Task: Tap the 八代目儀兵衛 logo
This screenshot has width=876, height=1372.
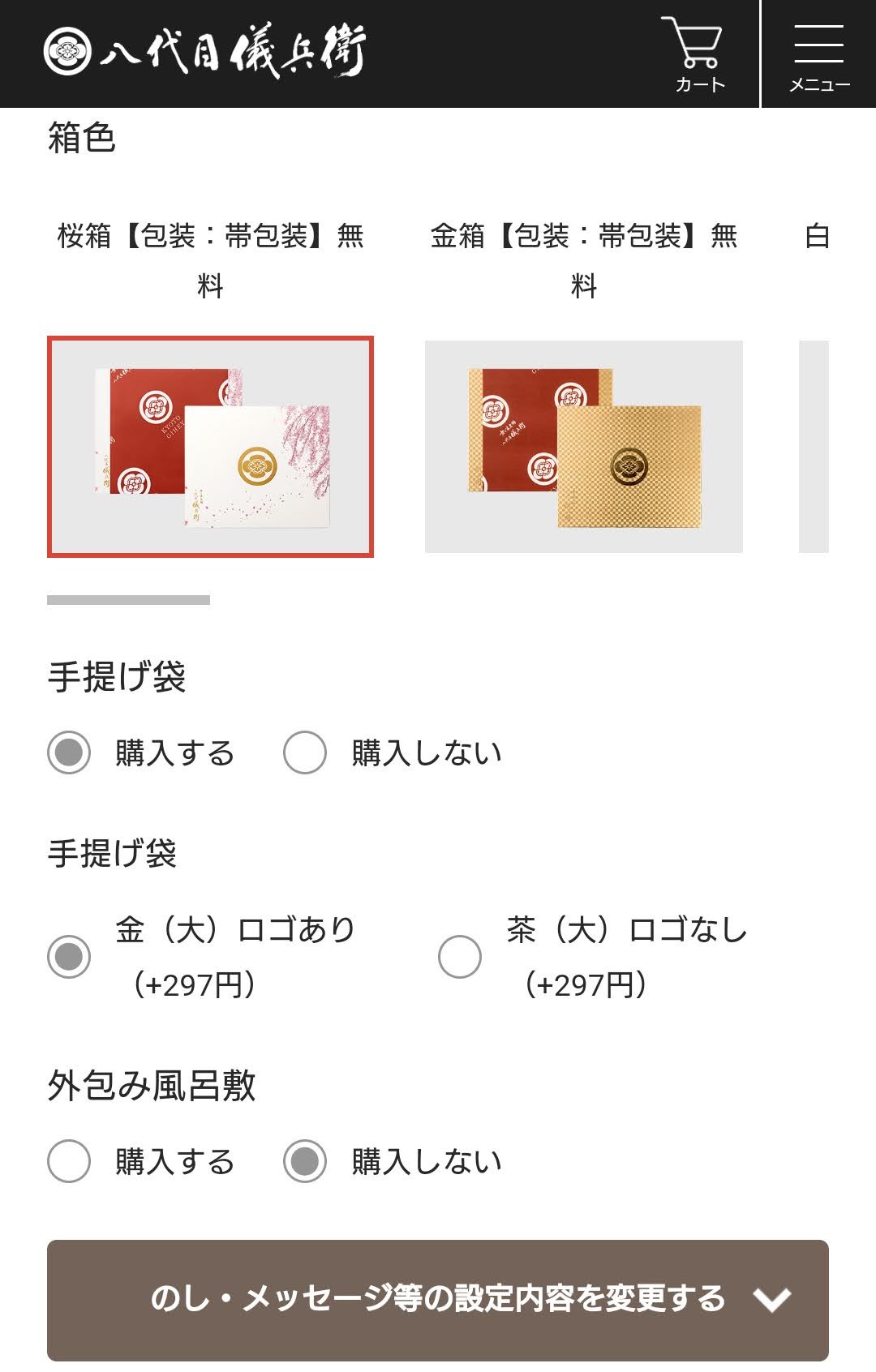Action: 204,50
